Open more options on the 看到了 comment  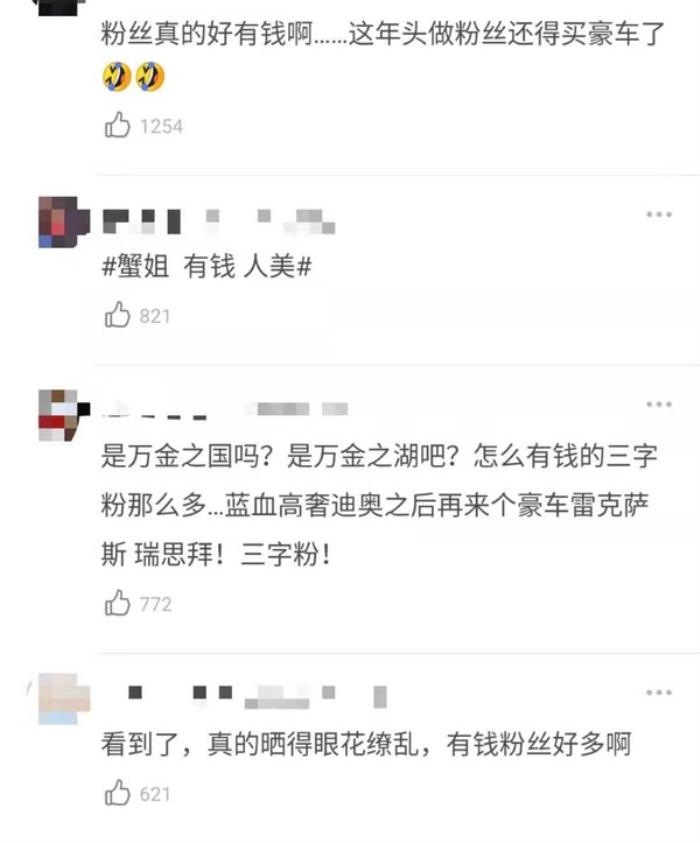(658, 692)
